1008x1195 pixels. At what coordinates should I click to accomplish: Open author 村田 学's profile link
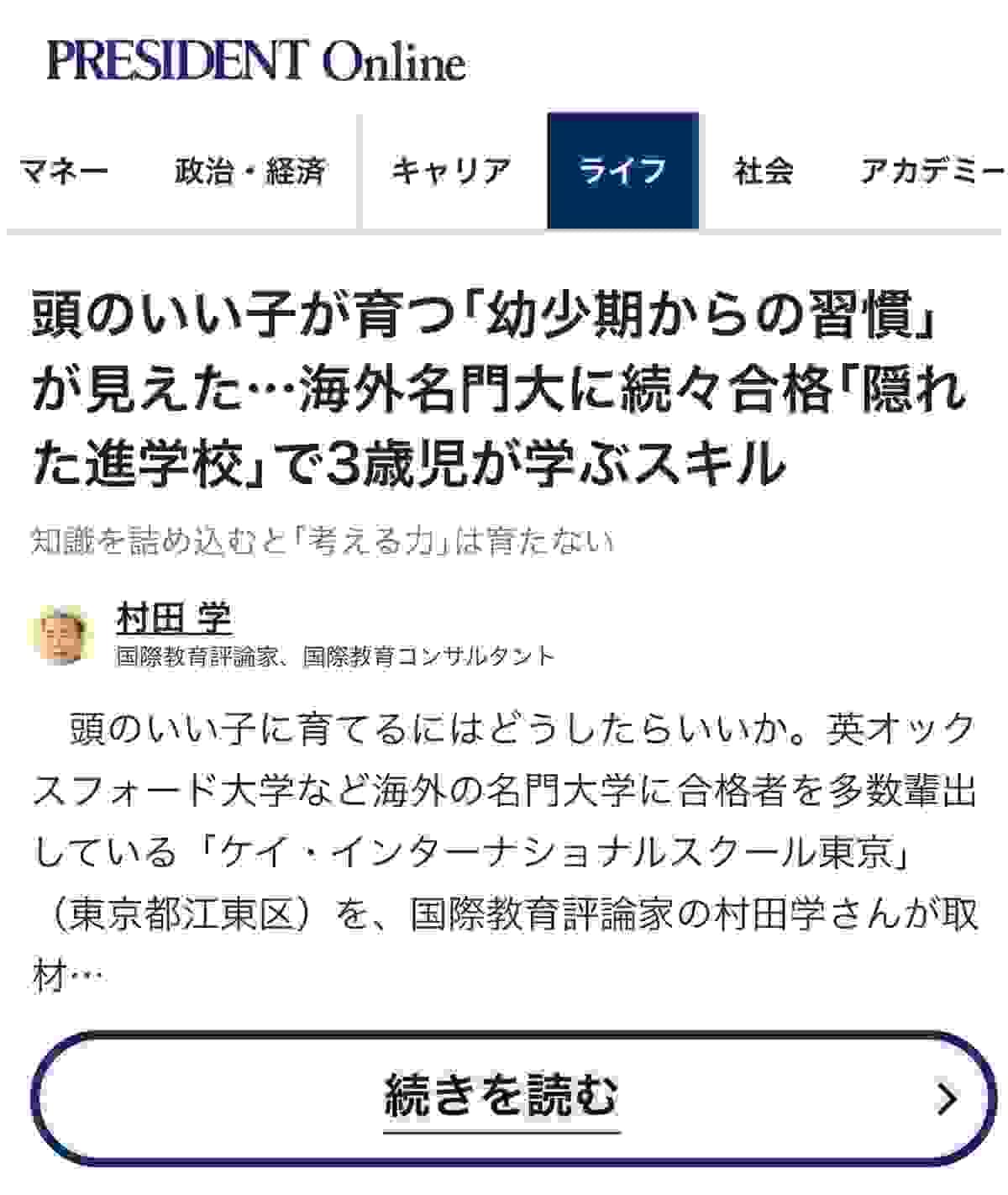click(173, 620)
